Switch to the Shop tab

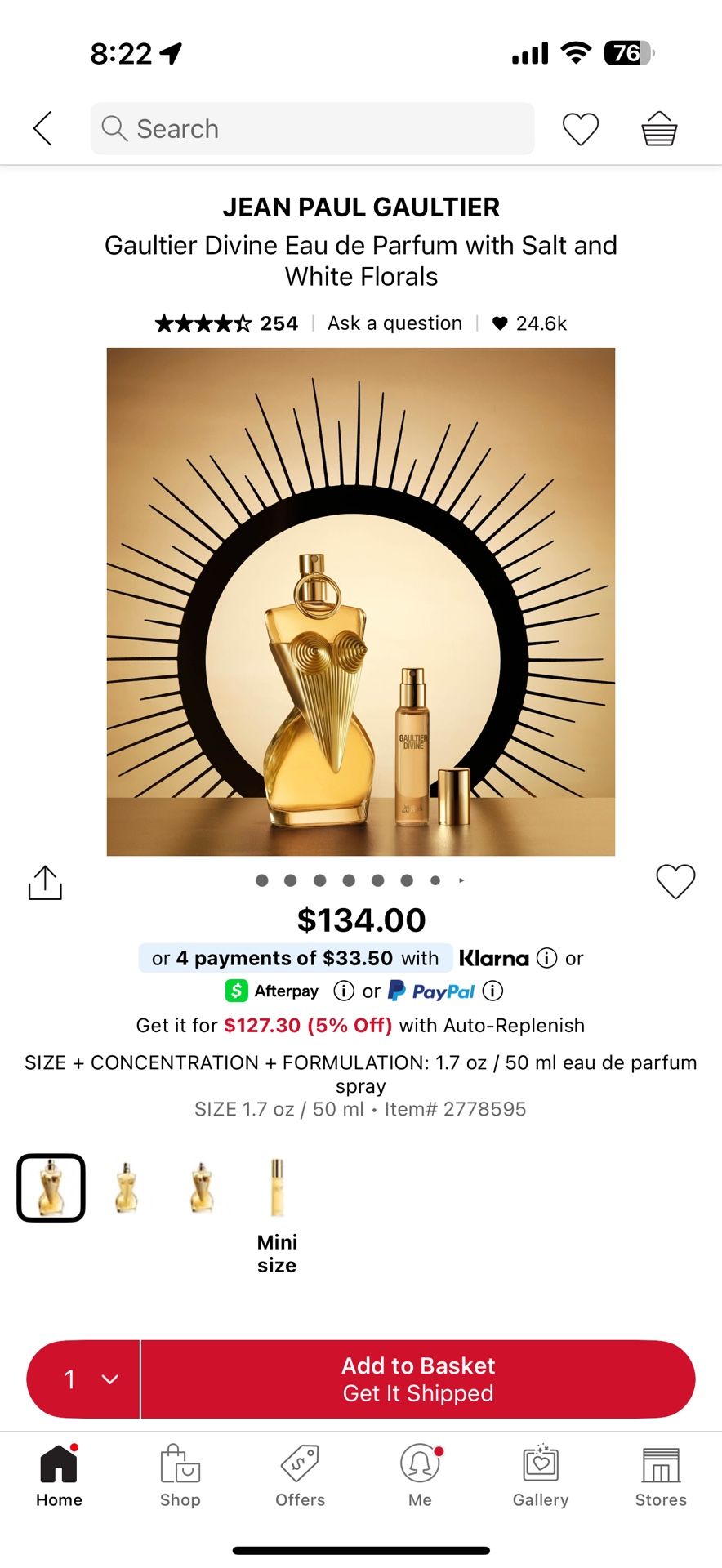click(x=180, y=1475)
